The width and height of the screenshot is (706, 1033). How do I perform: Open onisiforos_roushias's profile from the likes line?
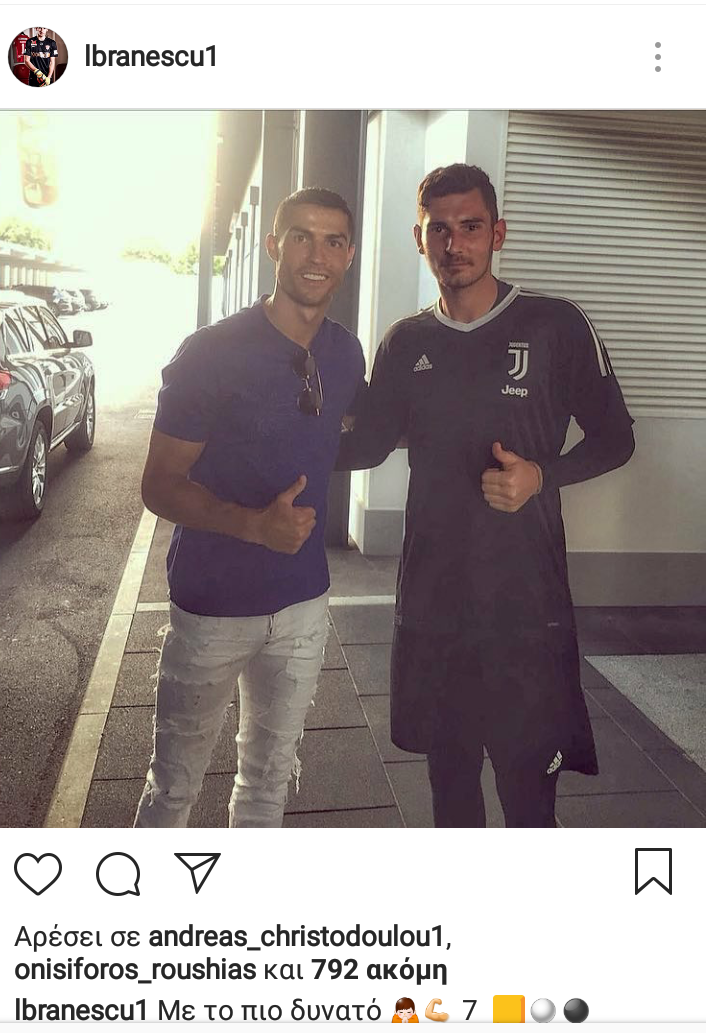135,969
